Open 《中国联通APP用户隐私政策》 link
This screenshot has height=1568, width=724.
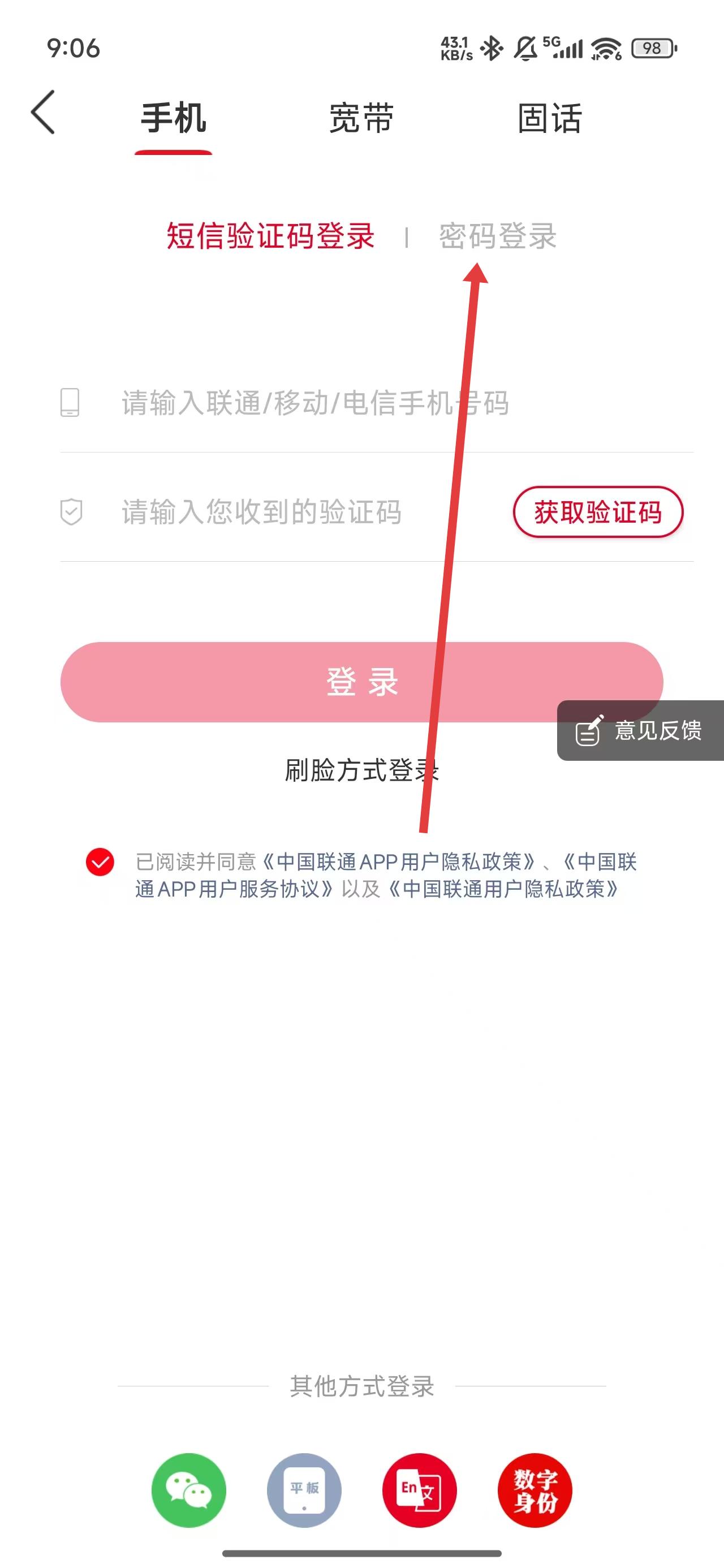pyautogui.click(x=399, y=862)
